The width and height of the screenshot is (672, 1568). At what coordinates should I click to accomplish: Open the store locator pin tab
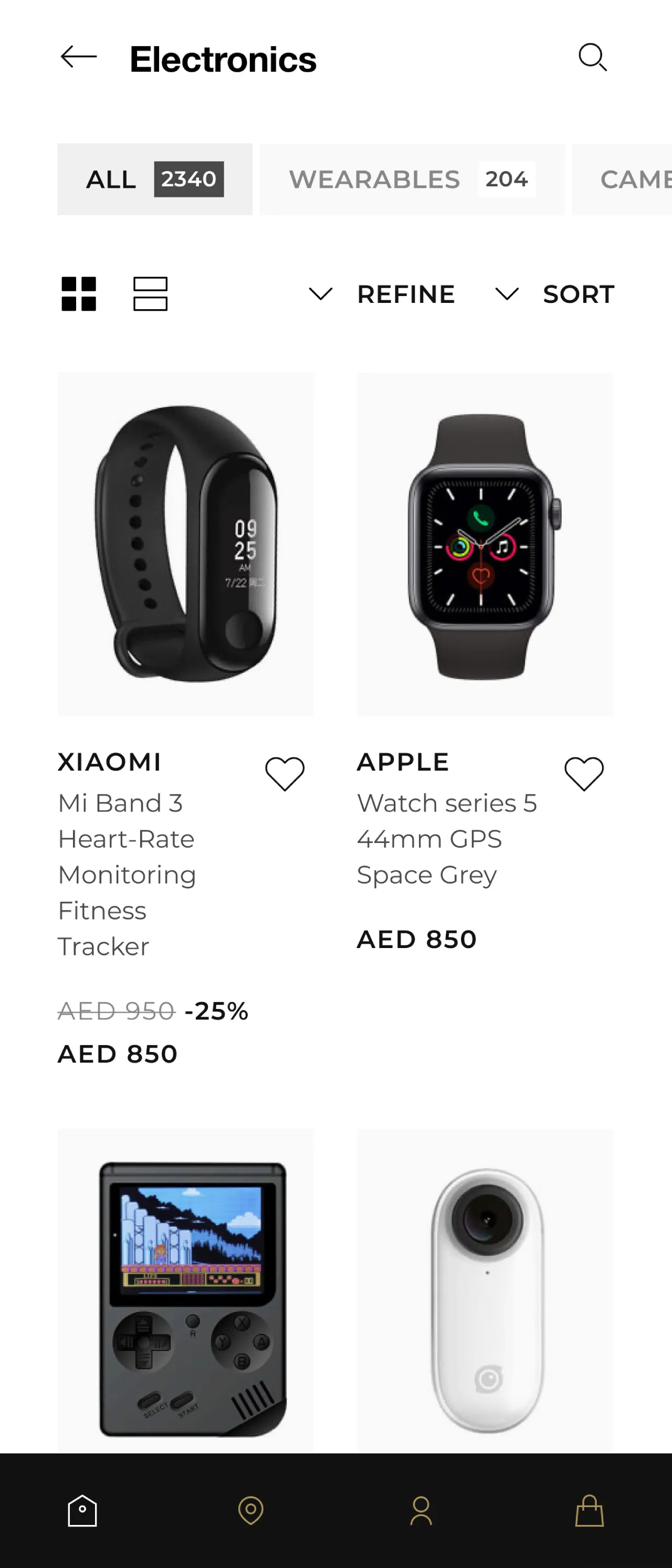click(x=251, y=1511)
